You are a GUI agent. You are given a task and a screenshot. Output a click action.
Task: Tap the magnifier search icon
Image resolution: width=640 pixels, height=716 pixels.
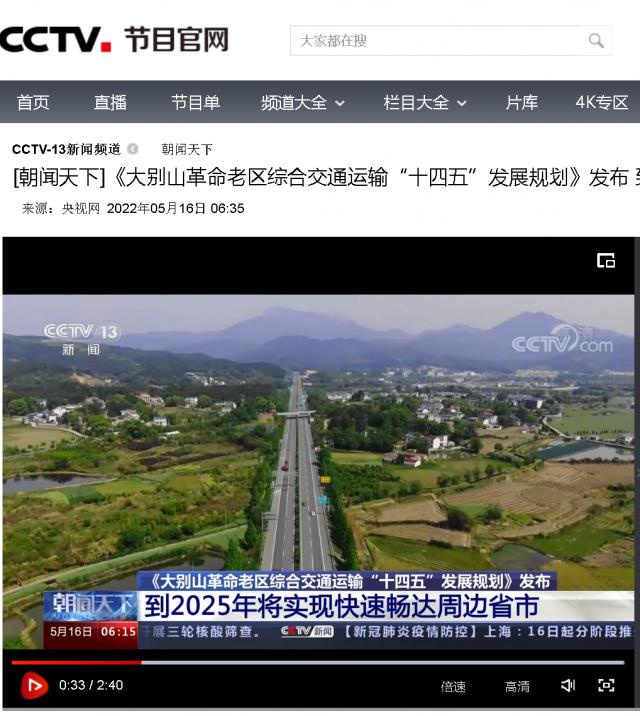596,41
